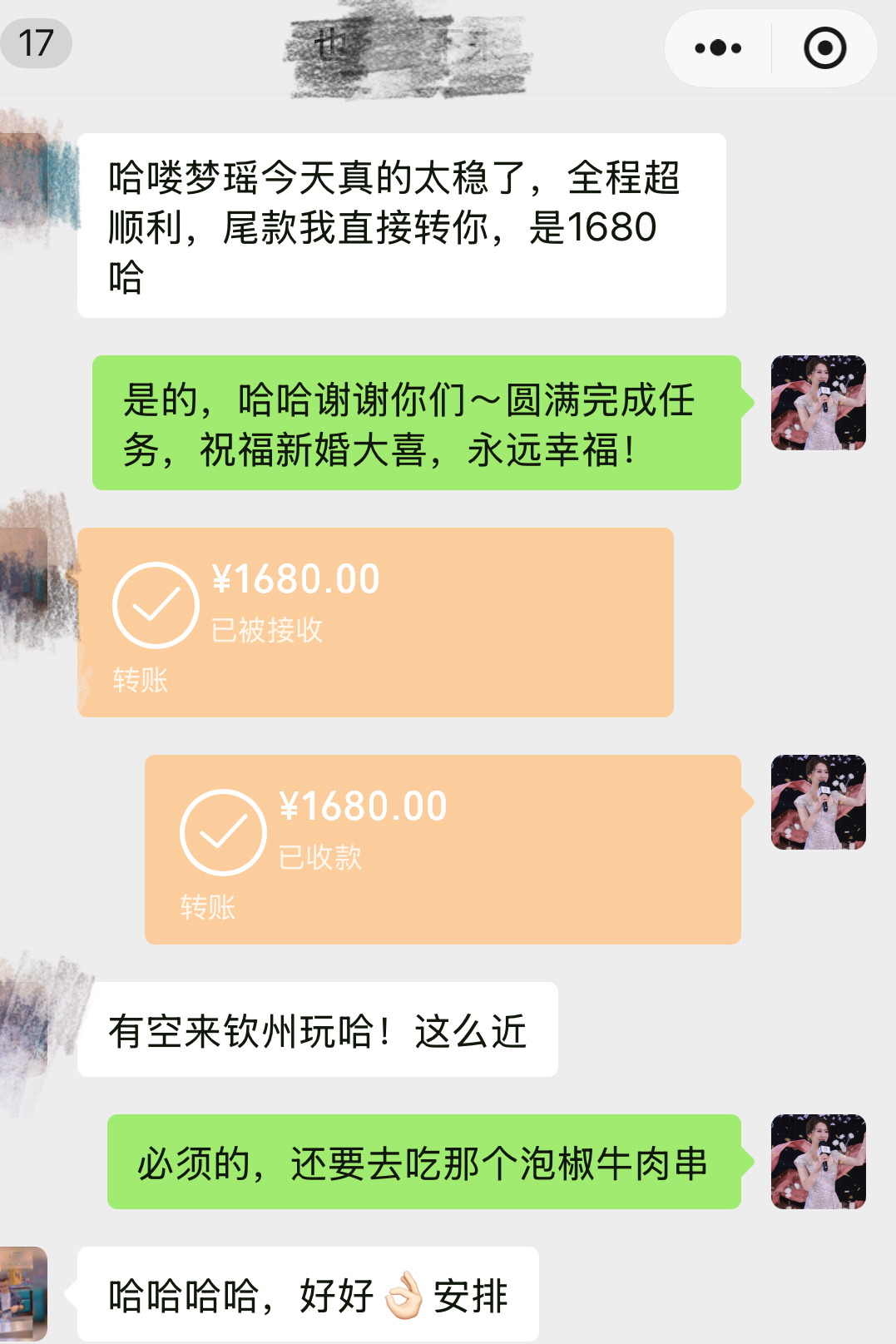Close the mini program with the circle button
Screen dimensions: 896x1344
(824, 48)
